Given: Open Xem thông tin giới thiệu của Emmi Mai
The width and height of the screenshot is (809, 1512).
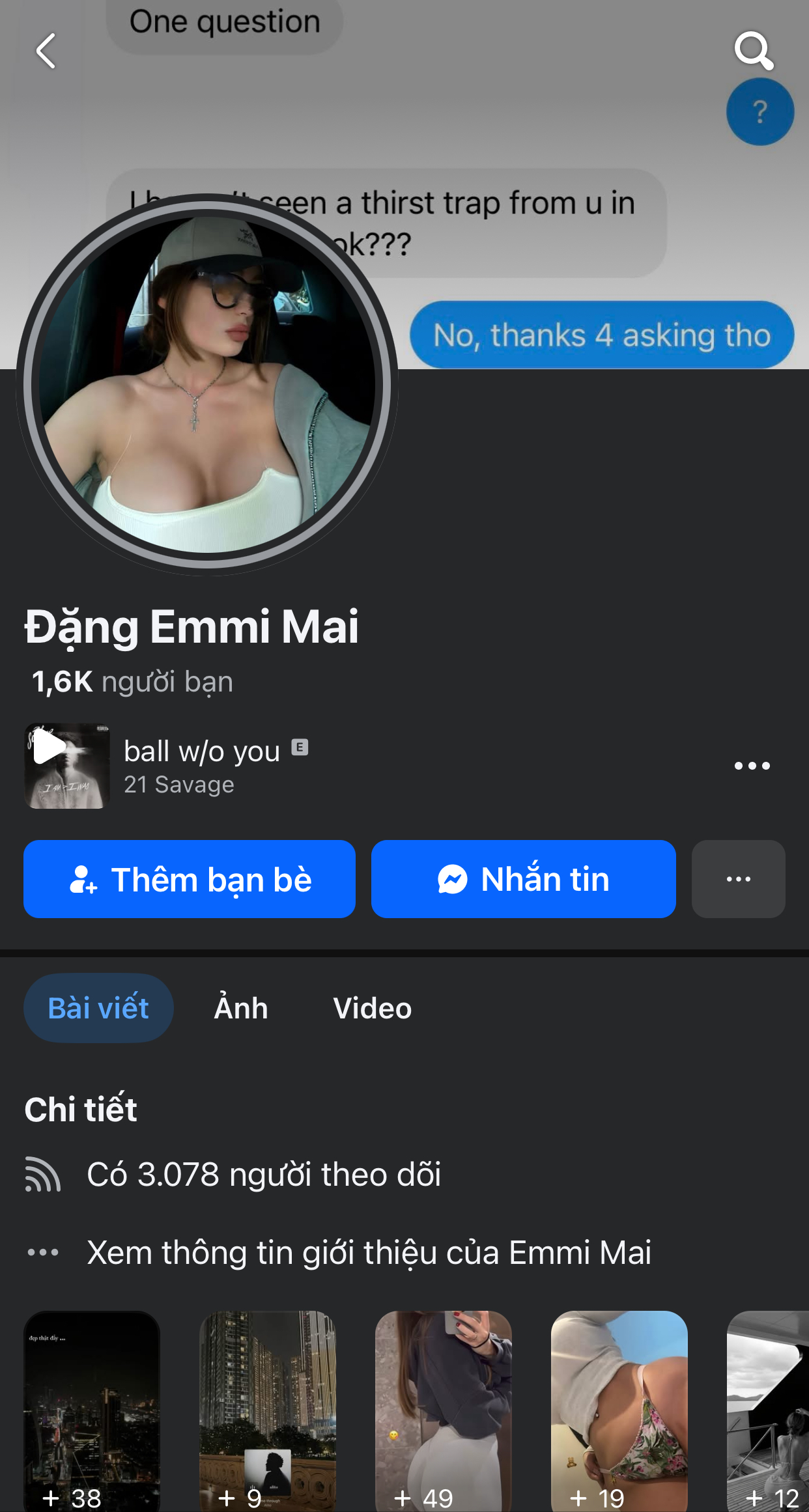Looking at the screenshot, I should tap(369, 1252).
